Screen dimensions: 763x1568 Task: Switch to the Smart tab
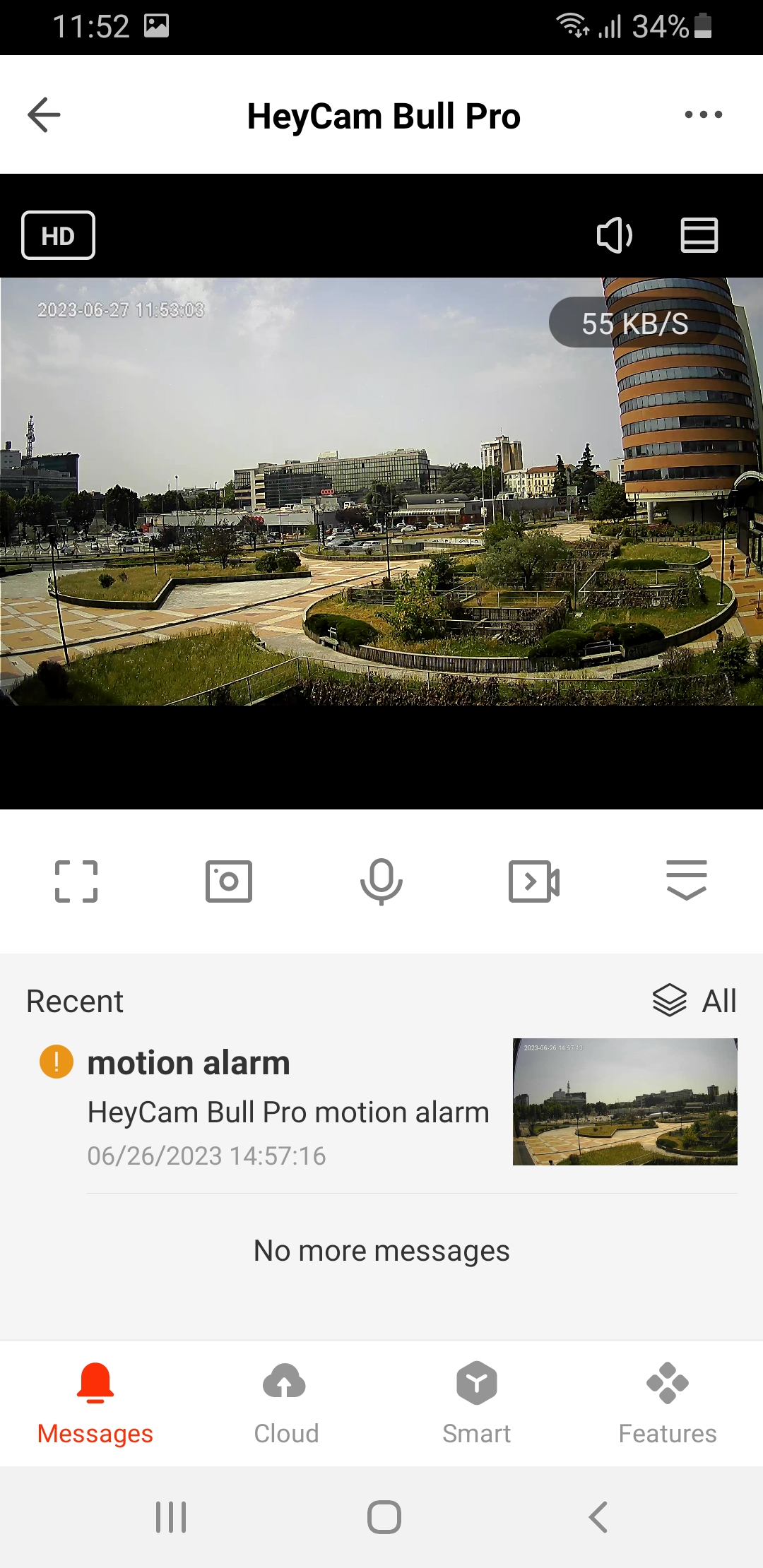coord(477,1403)
